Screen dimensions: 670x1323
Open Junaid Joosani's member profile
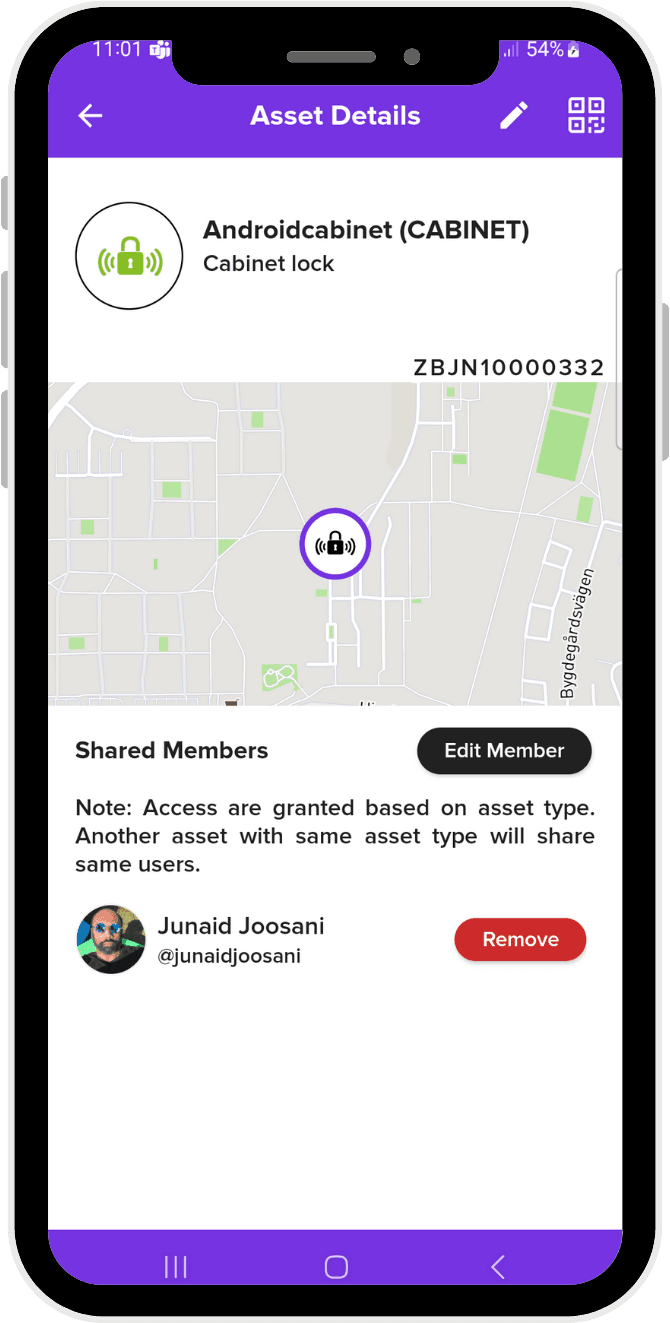click(240, 939)
